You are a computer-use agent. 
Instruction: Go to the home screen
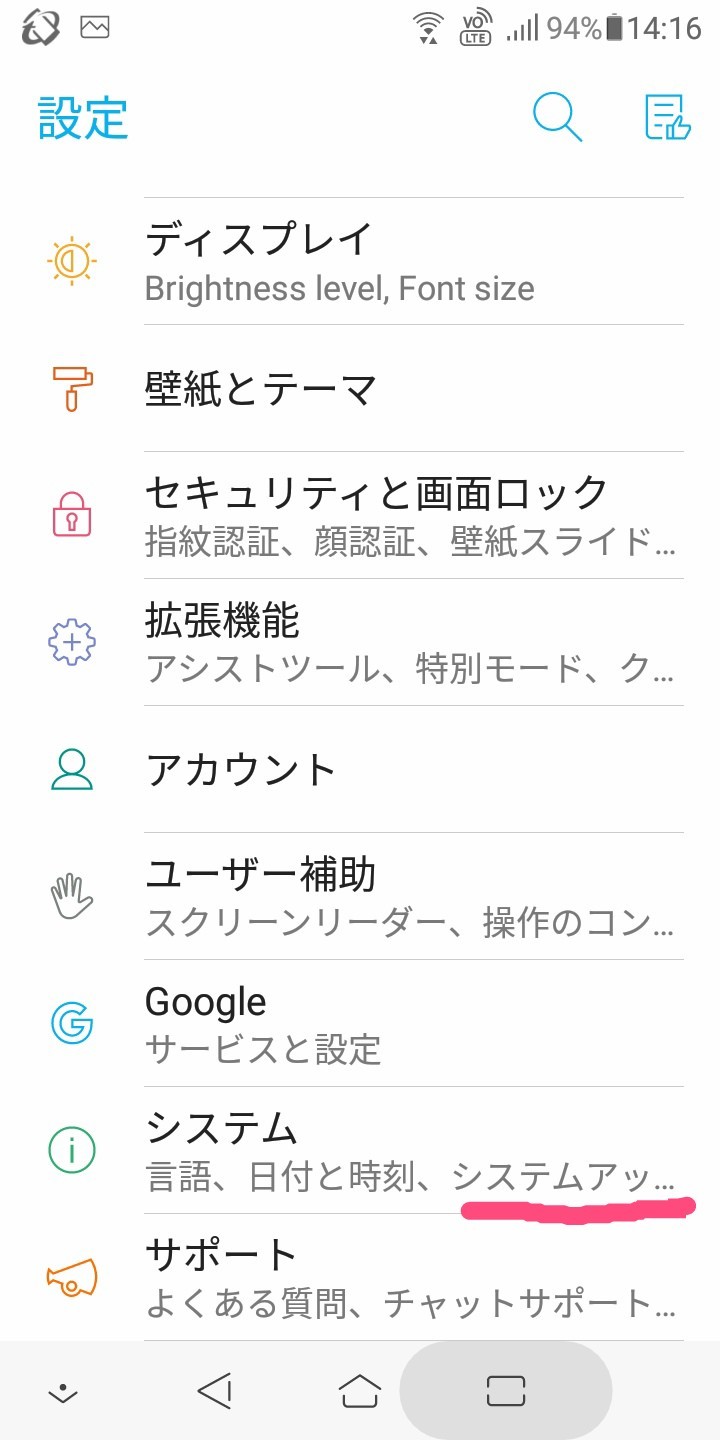pos(360,1390)
